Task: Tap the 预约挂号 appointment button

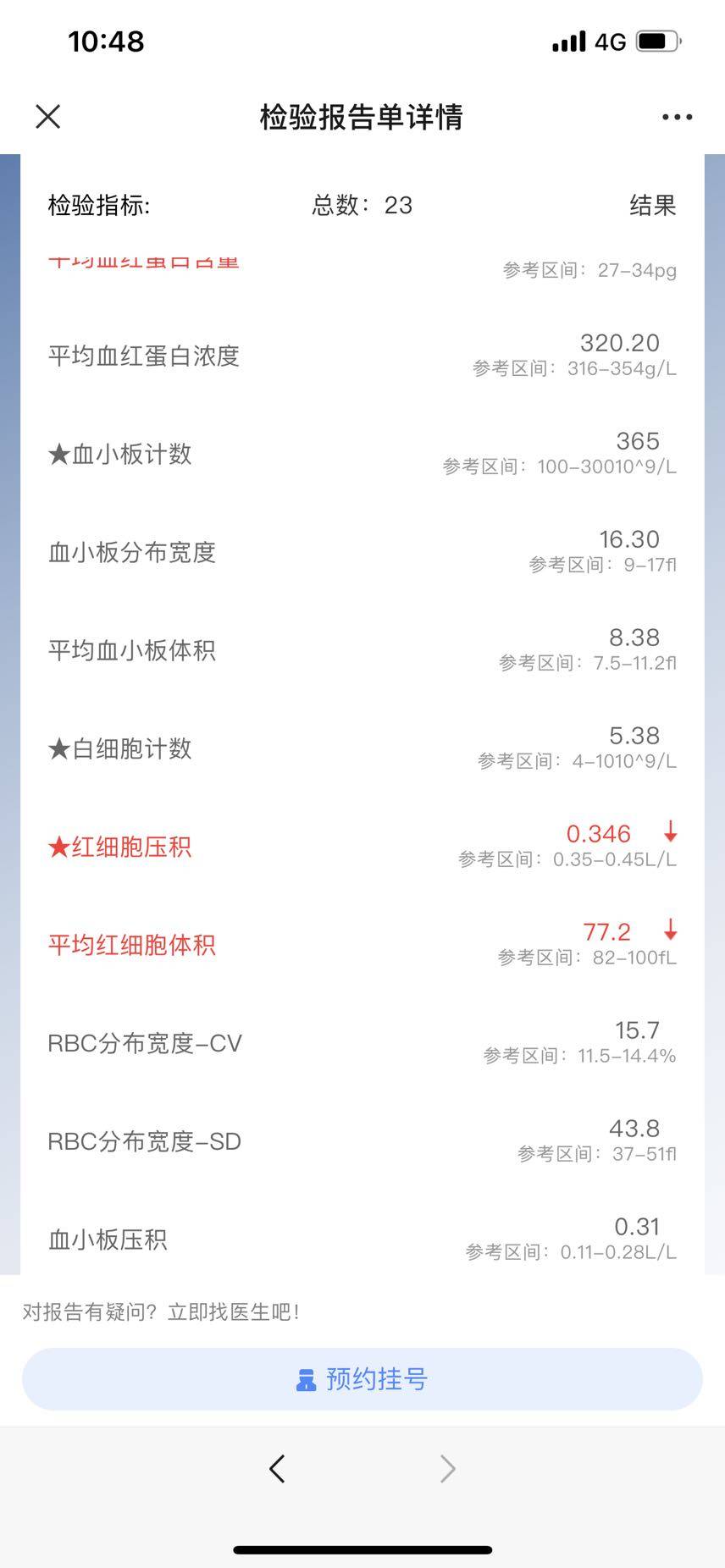Action: (362, 1379)
